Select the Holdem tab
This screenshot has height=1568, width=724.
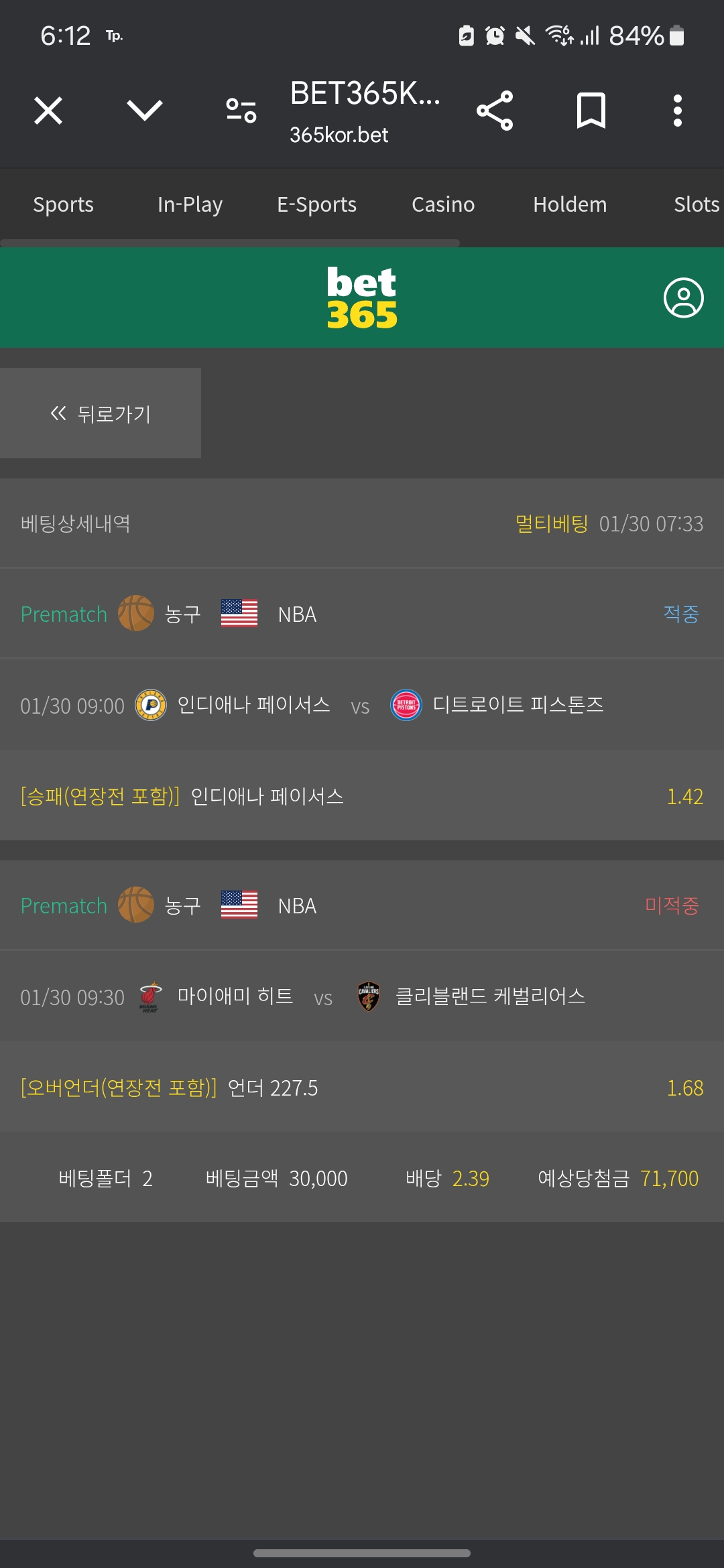tap(570, 204)
